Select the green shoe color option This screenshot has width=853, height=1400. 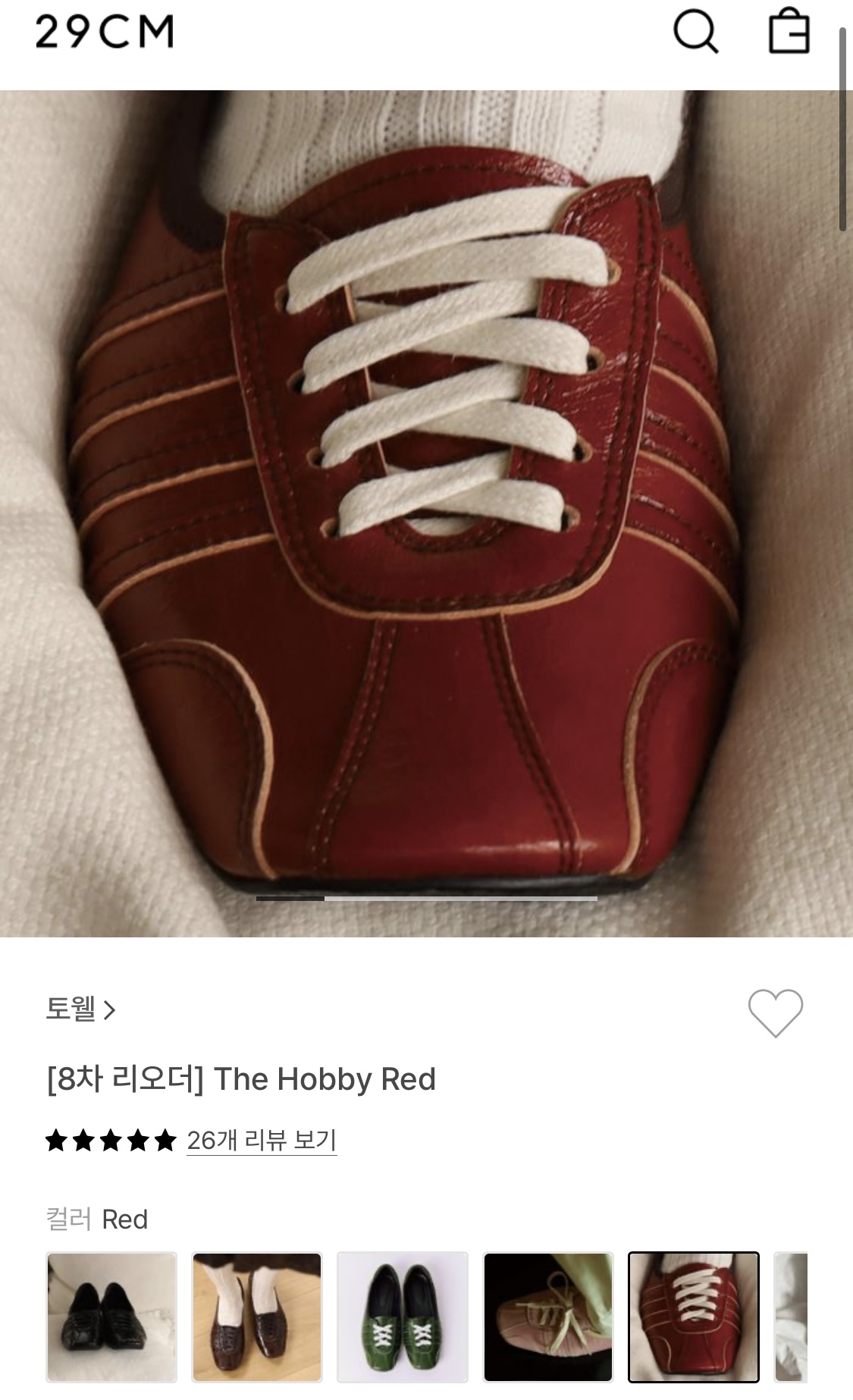point(403,1317)
